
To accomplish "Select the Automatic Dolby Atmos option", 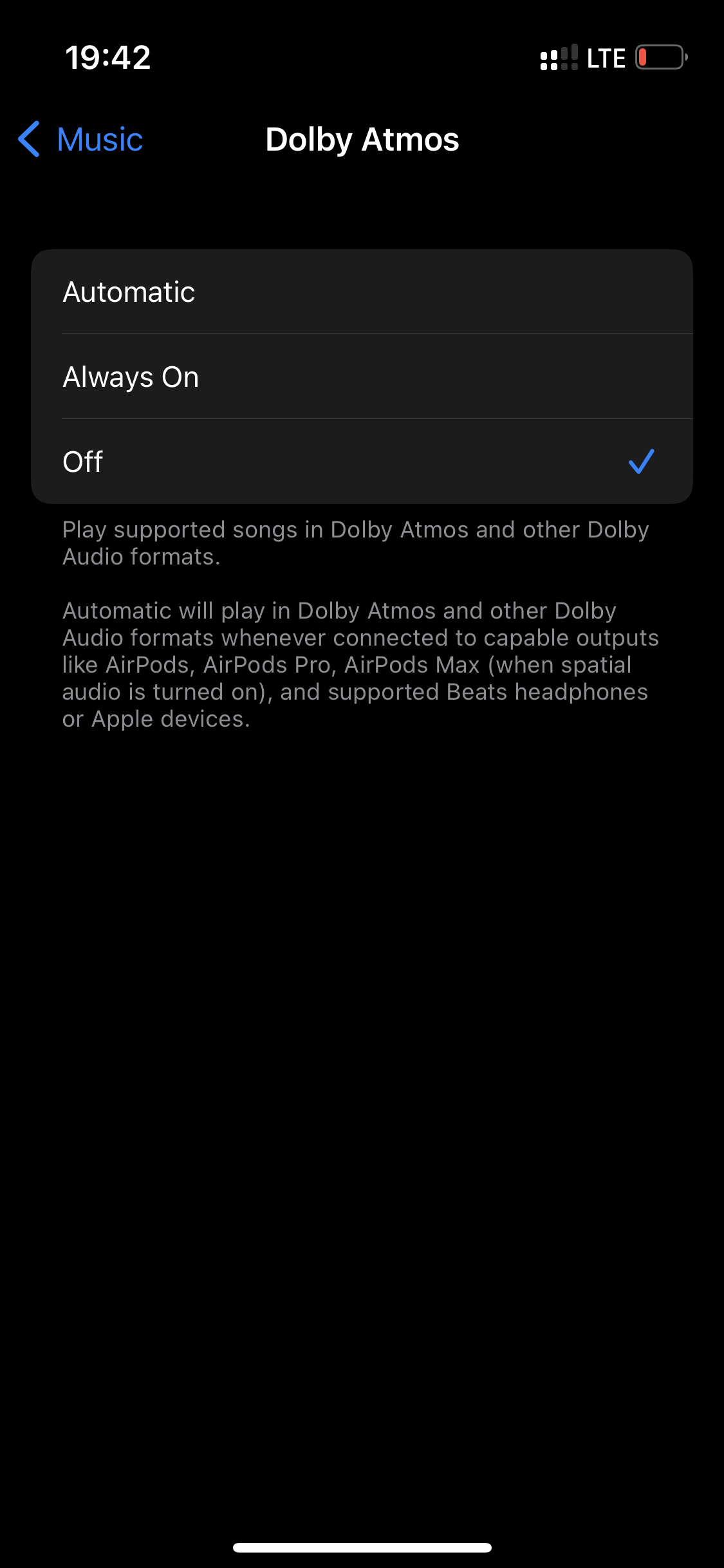I will point(362,292).
